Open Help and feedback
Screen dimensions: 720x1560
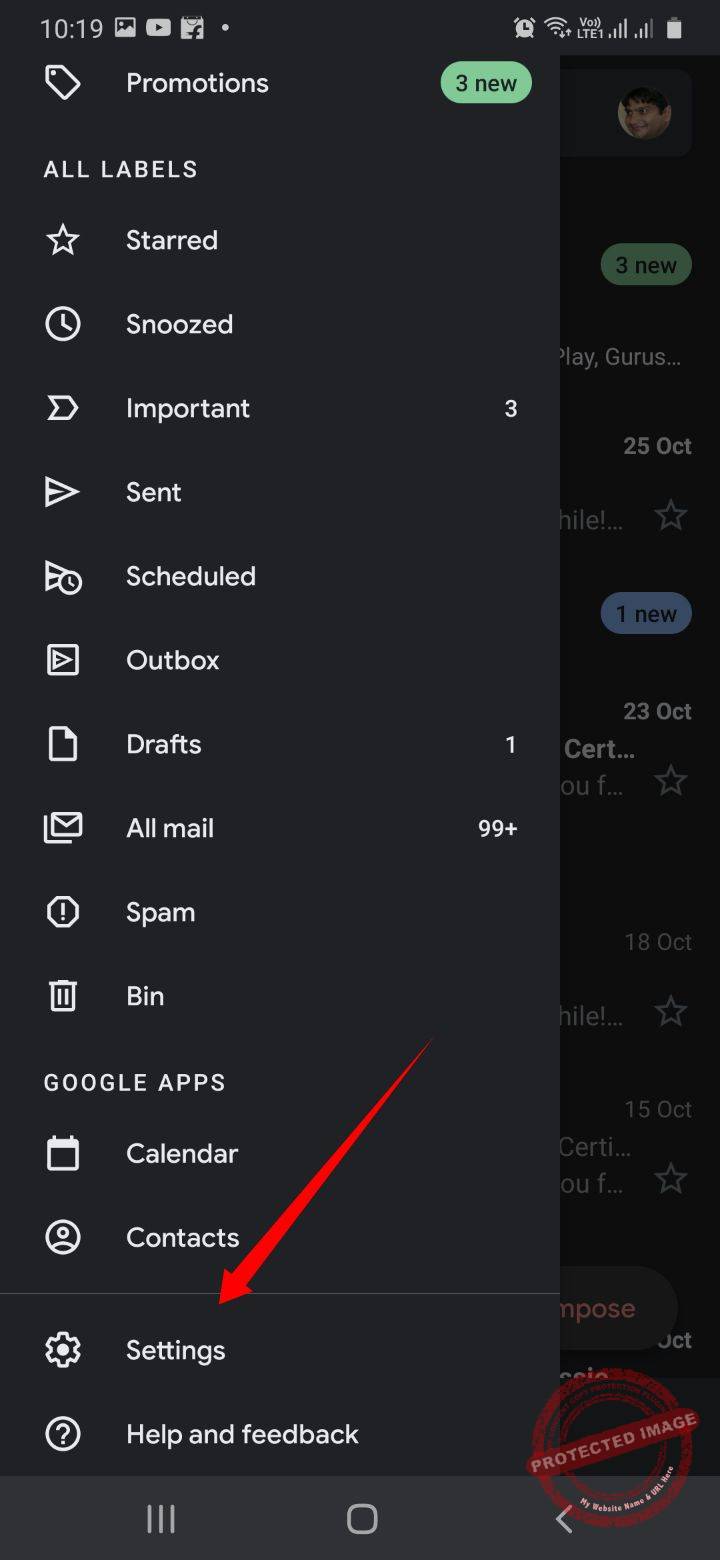[x=241, y=1433]
